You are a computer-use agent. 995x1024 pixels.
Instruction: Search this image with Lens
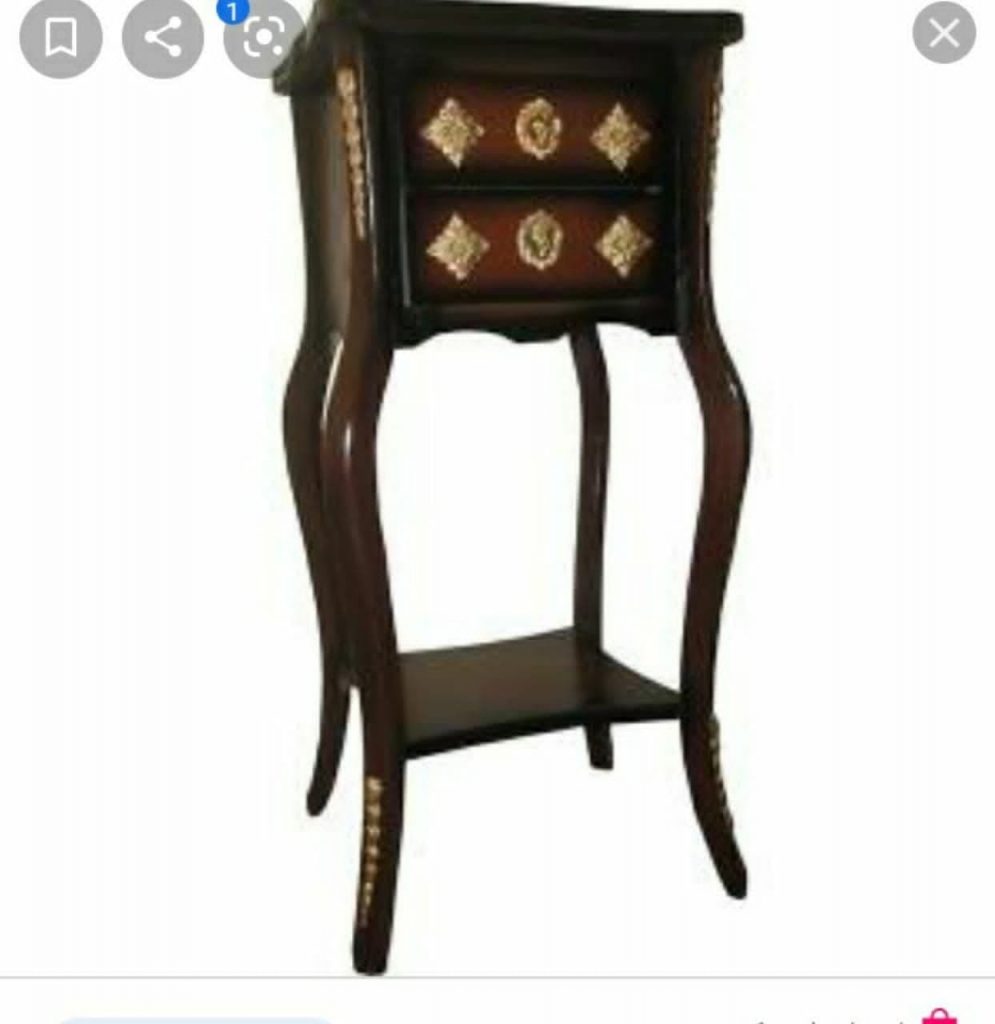click(x=262, y=38)
